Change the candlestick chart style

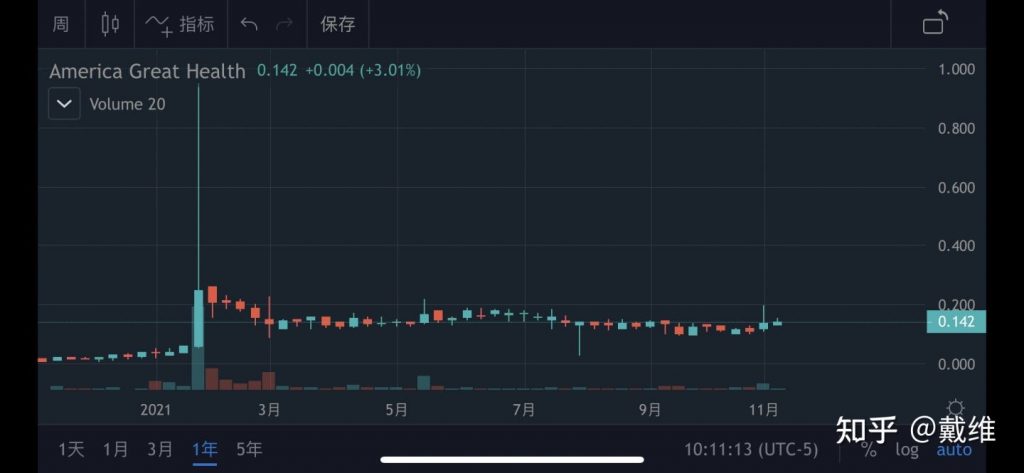pyautogui.click(x=110, y=24)
